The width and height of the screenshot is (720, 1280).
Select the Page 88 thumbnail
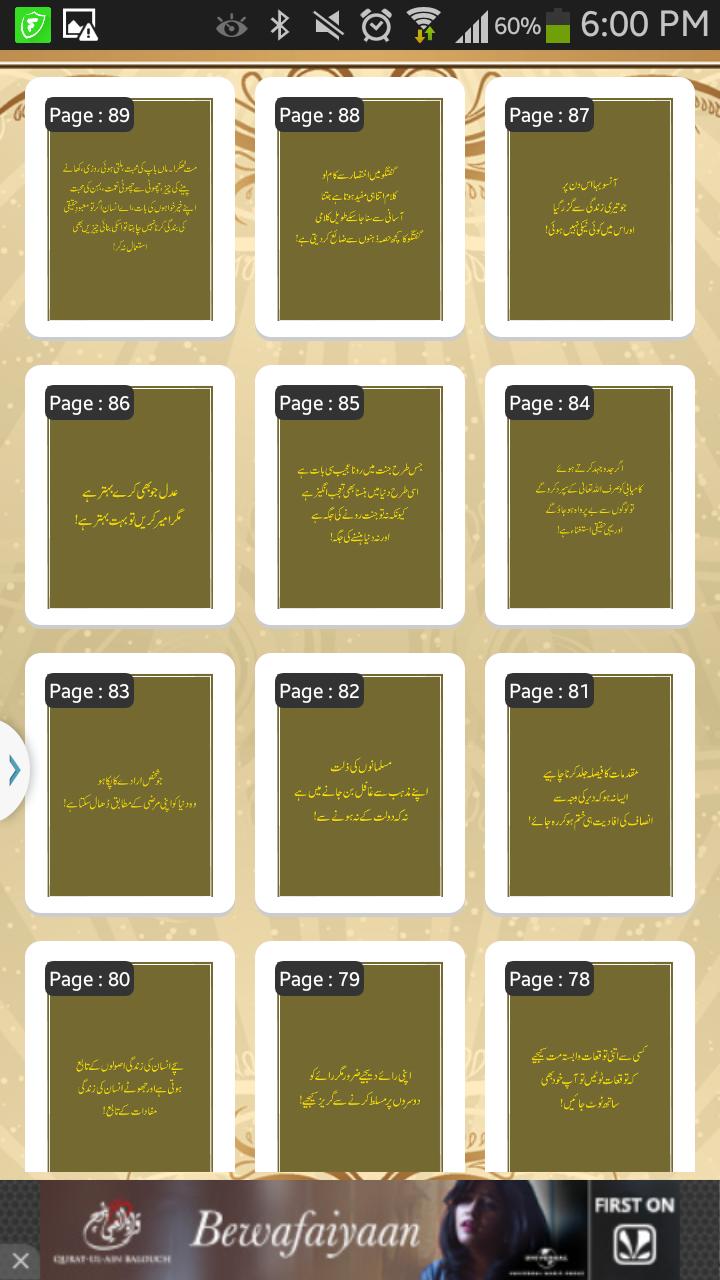[360, 208]
